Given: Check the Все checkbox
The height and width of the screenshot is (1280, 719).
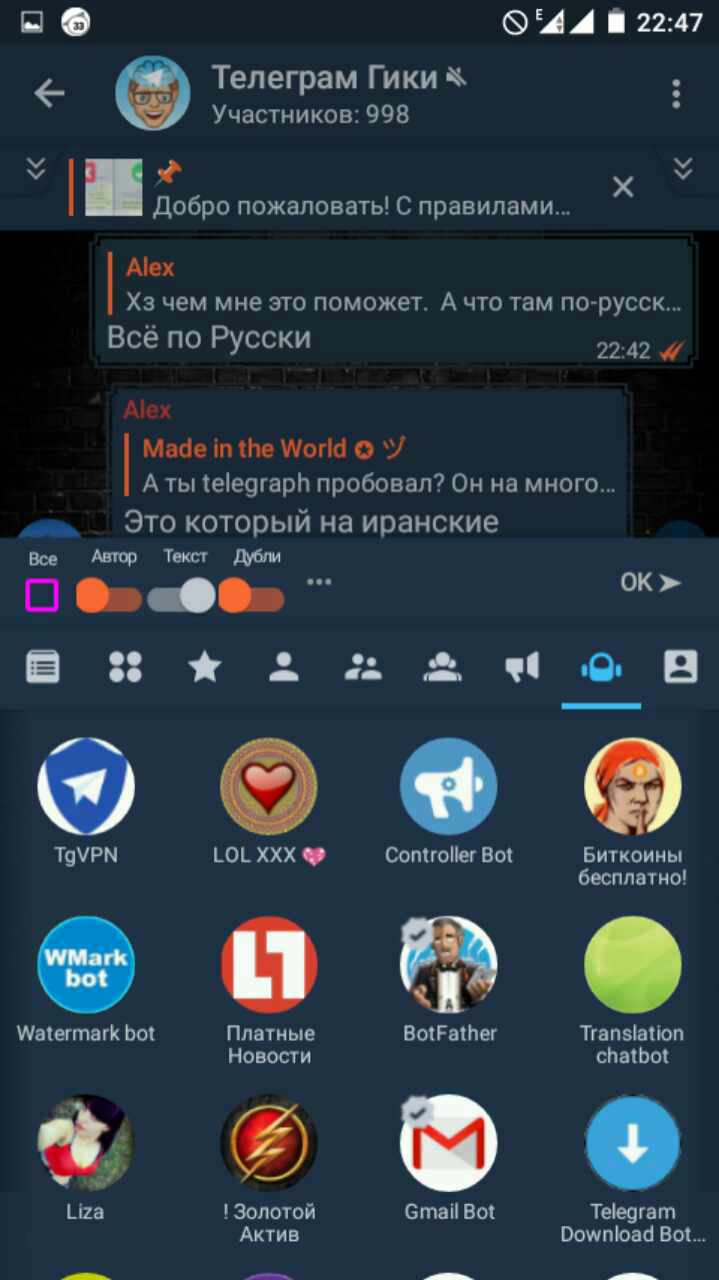Looking at the screenshot, I should click(x=42, y=596).
